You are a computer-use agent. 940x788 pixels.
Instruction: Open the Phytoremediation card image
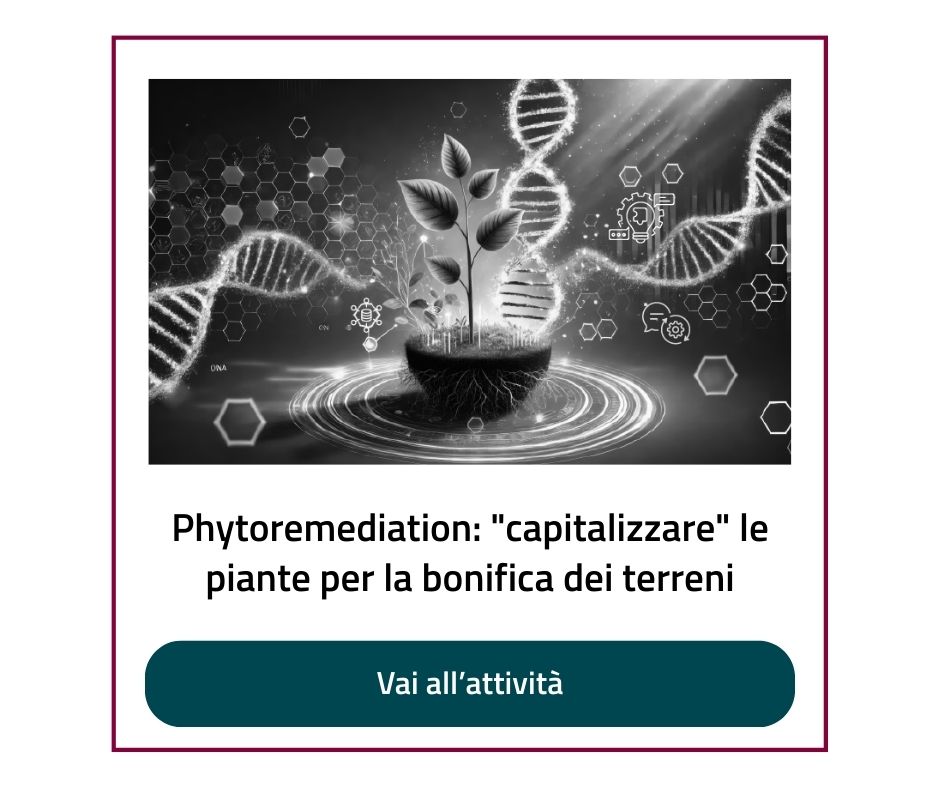click(469, 272)
